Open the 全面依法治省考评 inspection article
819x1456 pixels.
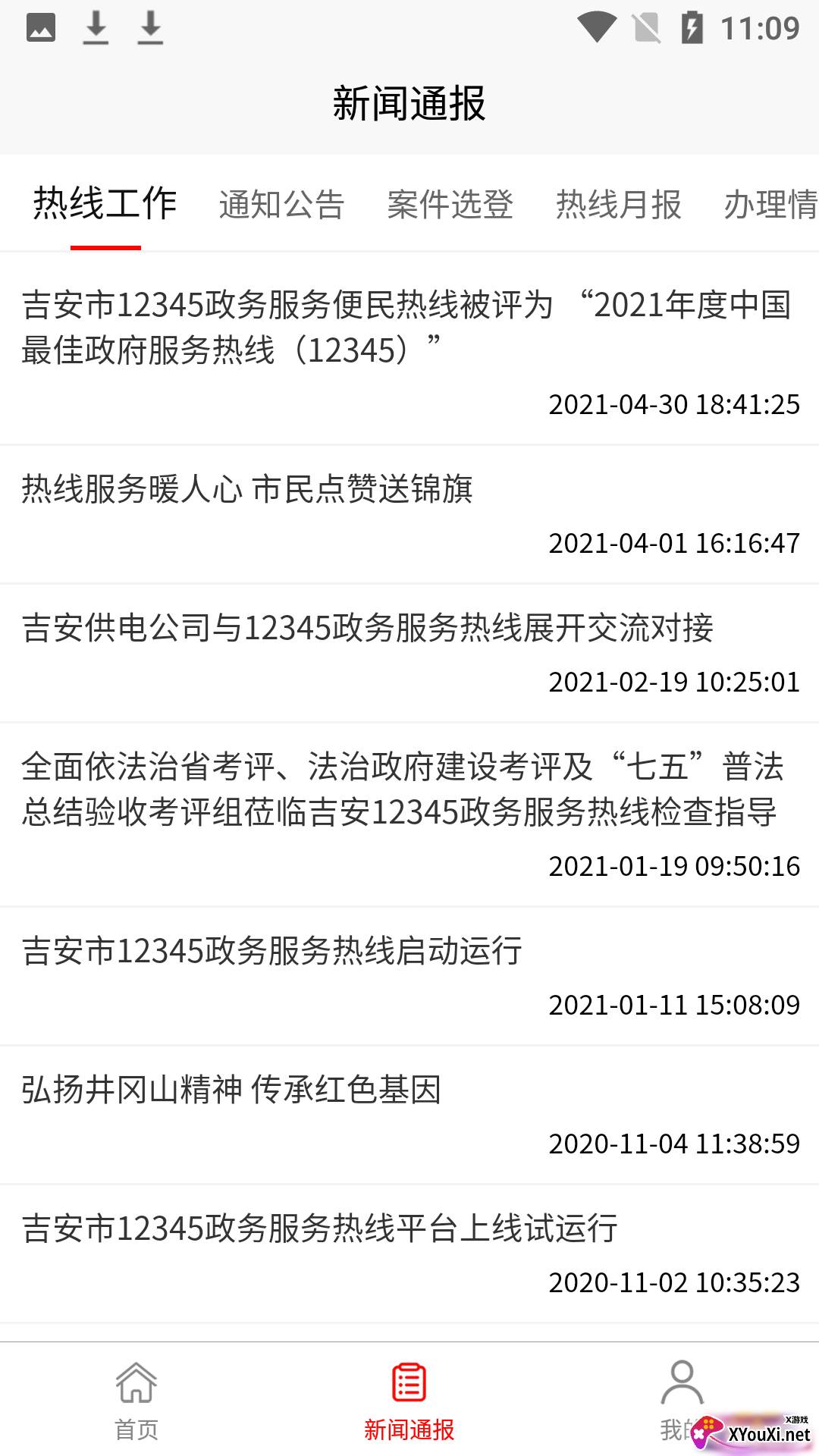(409, 815)
